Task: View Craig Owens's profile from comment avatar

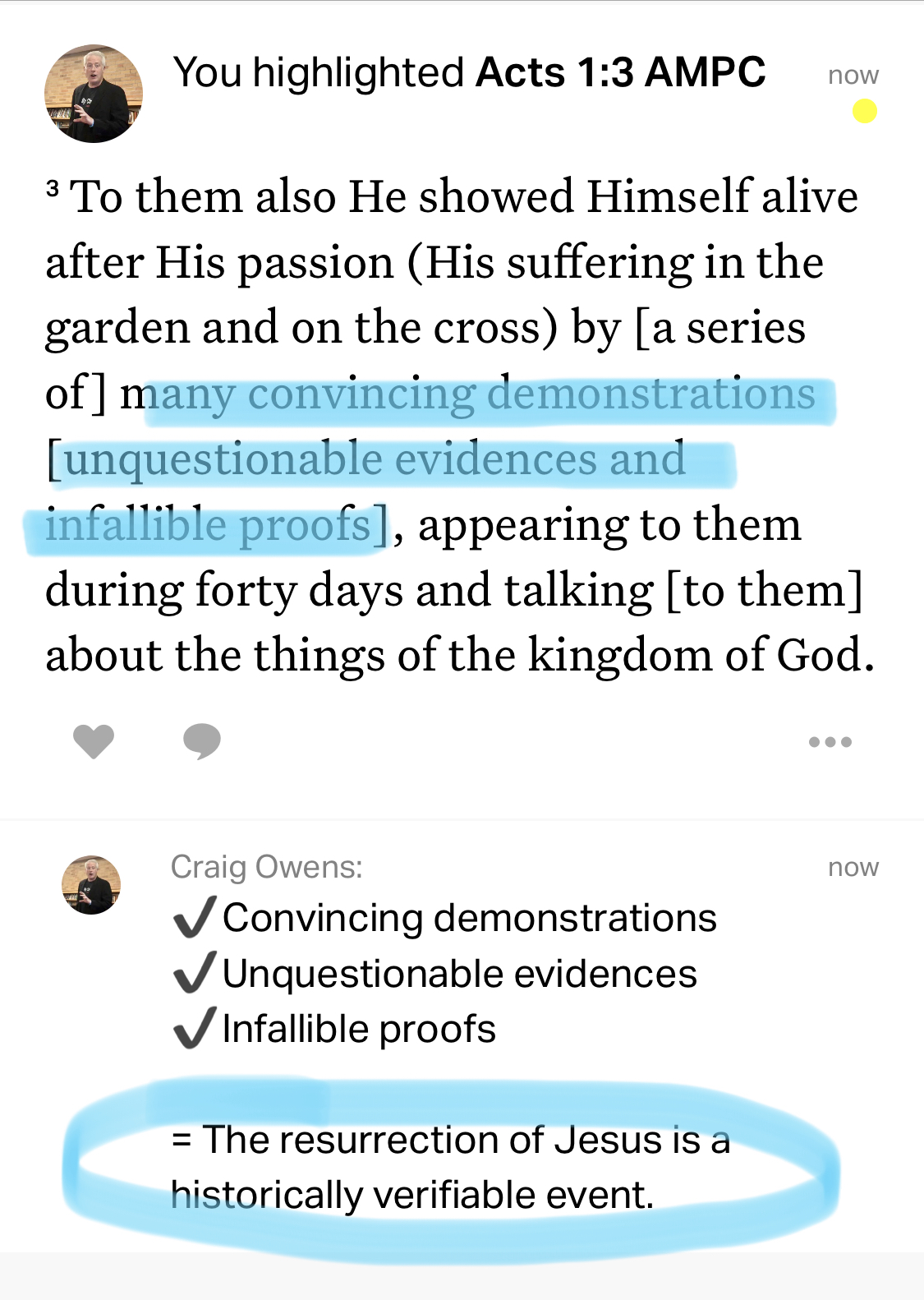Action: click(x=91, y=885)
